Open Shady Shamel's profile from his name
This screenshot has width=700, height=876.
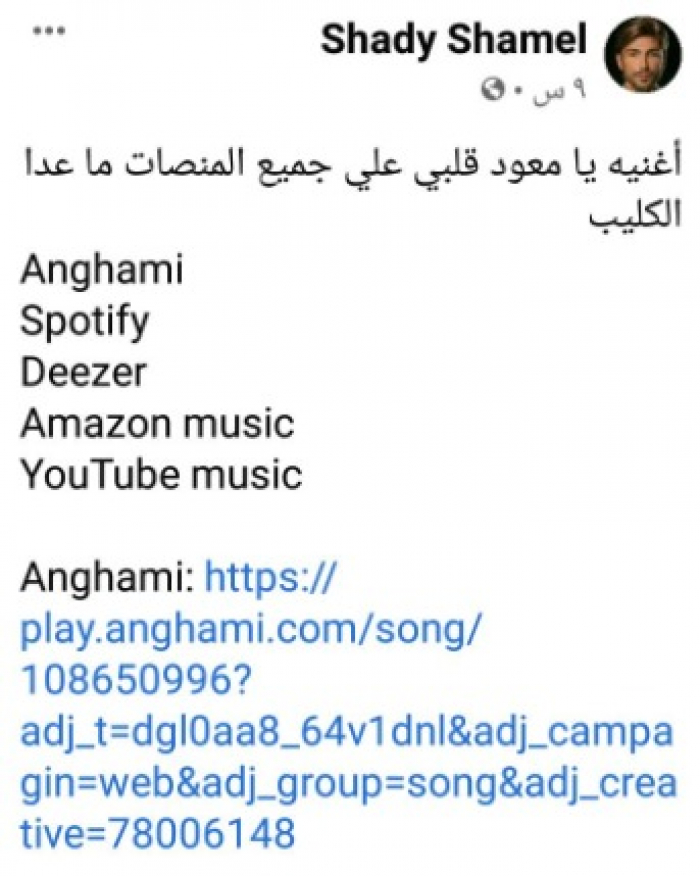[453, 40]
